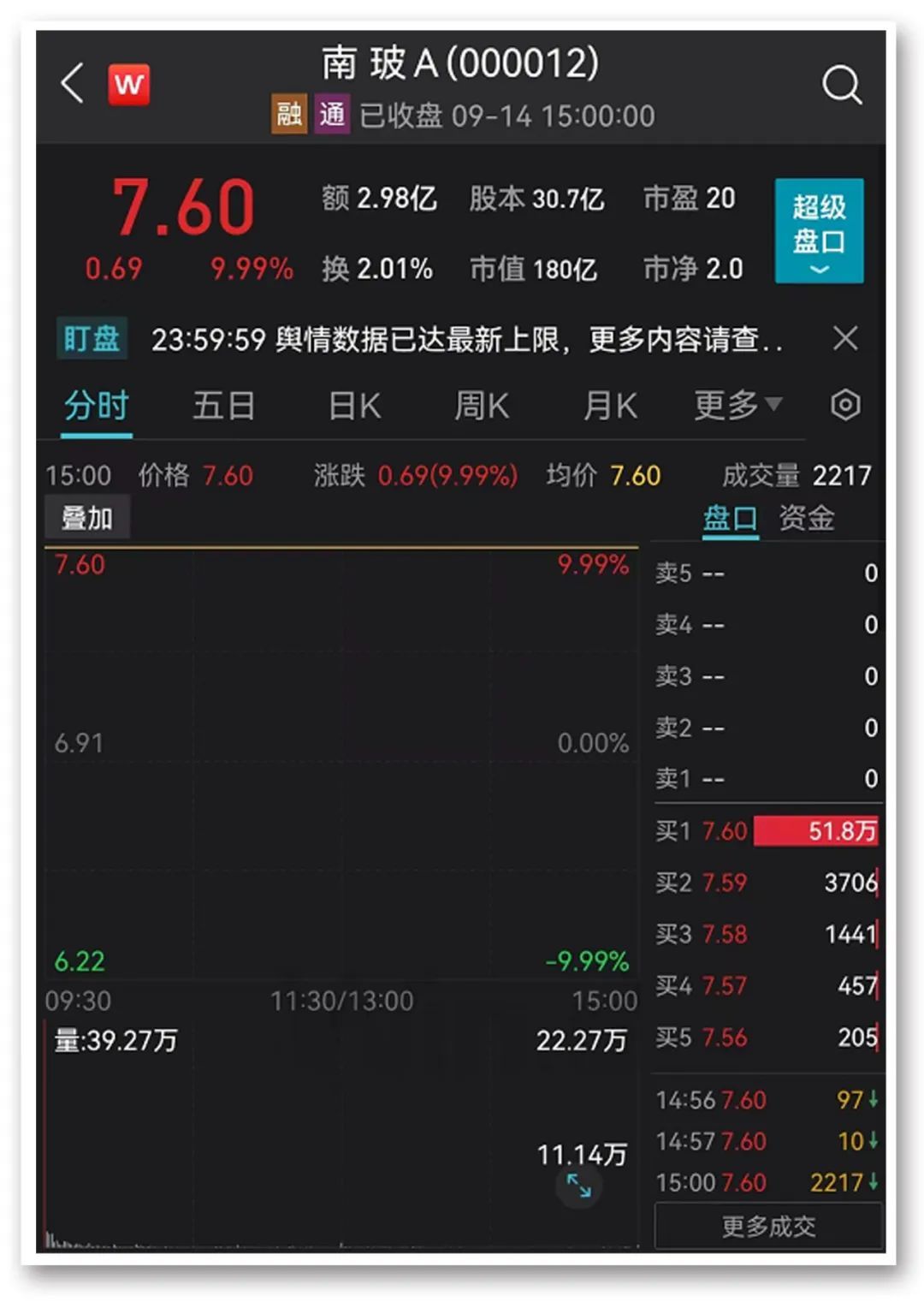Expand the 超级盘口 super order panel
This screenshot has height=1302, width=924.
818,231
